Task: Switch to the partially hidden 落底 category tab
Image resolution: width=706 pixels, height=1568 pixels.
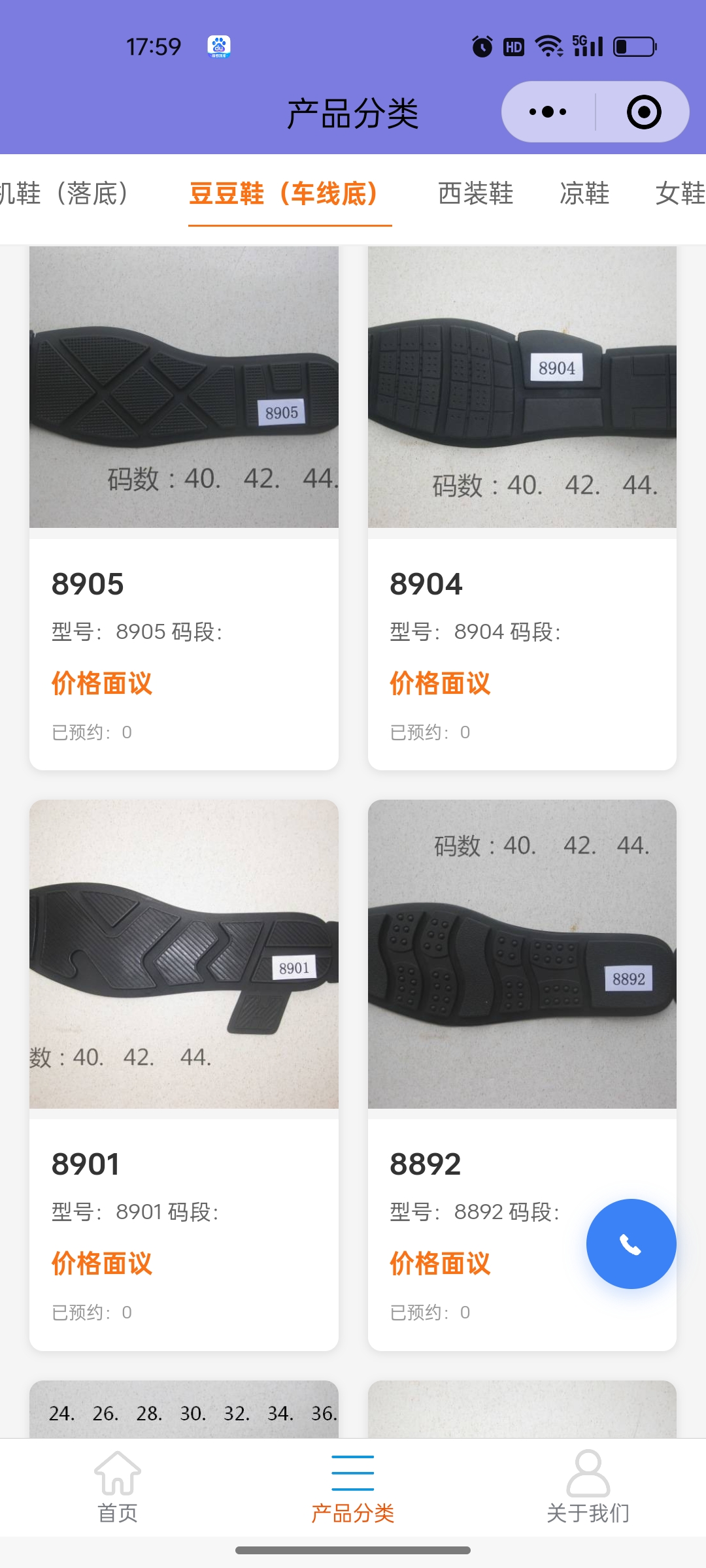Action: click(65, 193)
